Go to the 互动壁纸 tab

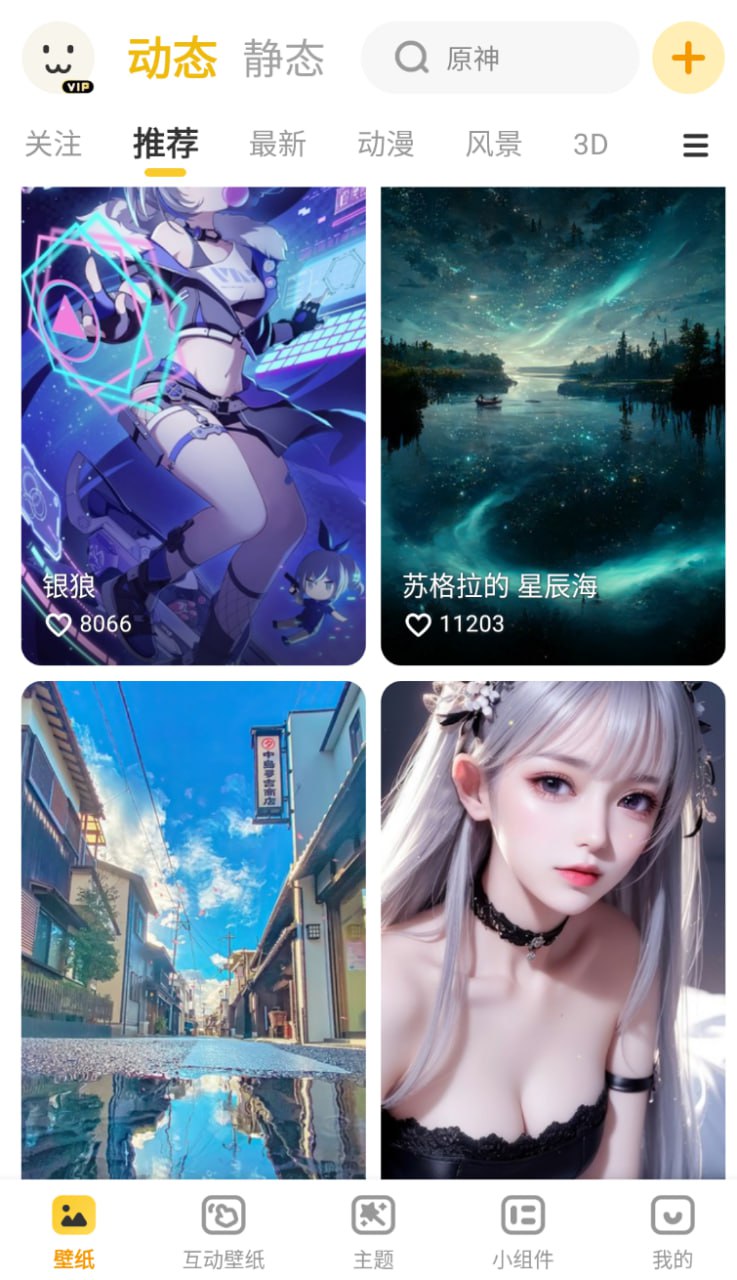pyautogui.click(x=223, y=1231)
